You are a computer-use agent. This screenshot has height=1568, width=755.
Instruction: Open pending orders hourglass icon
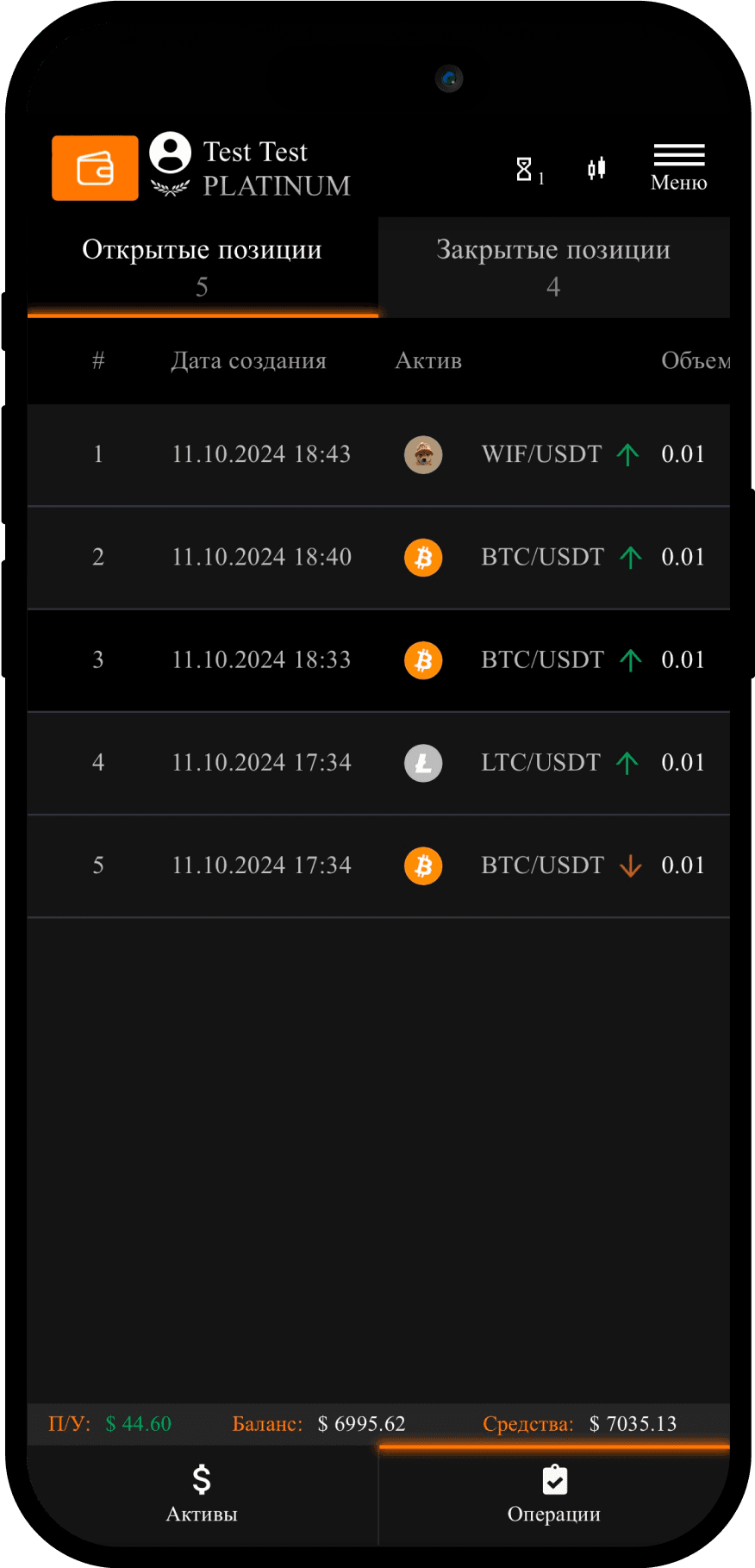528,170
